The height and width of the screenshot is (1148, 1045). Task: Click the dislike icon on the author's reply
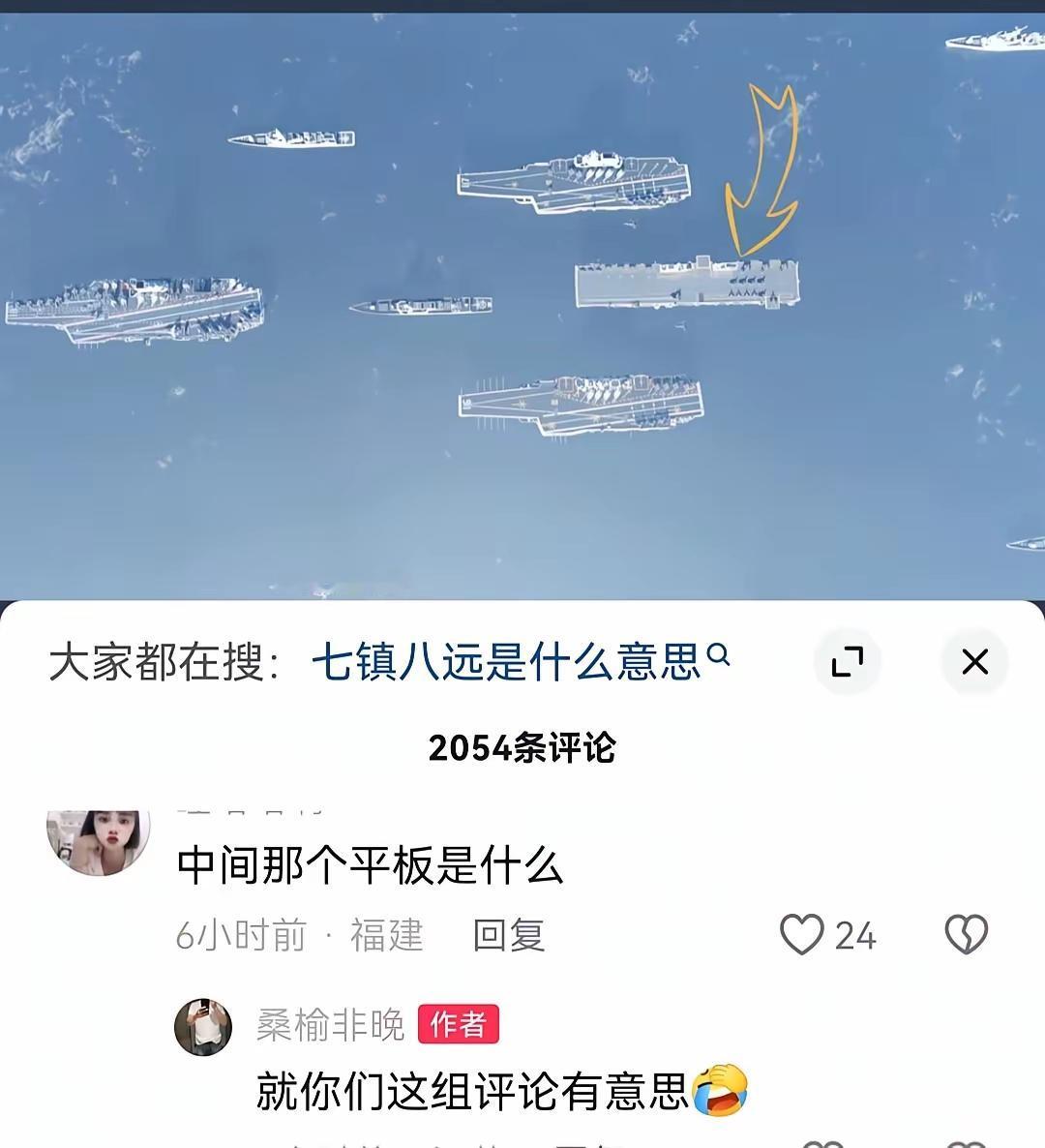click(966, 1143)
